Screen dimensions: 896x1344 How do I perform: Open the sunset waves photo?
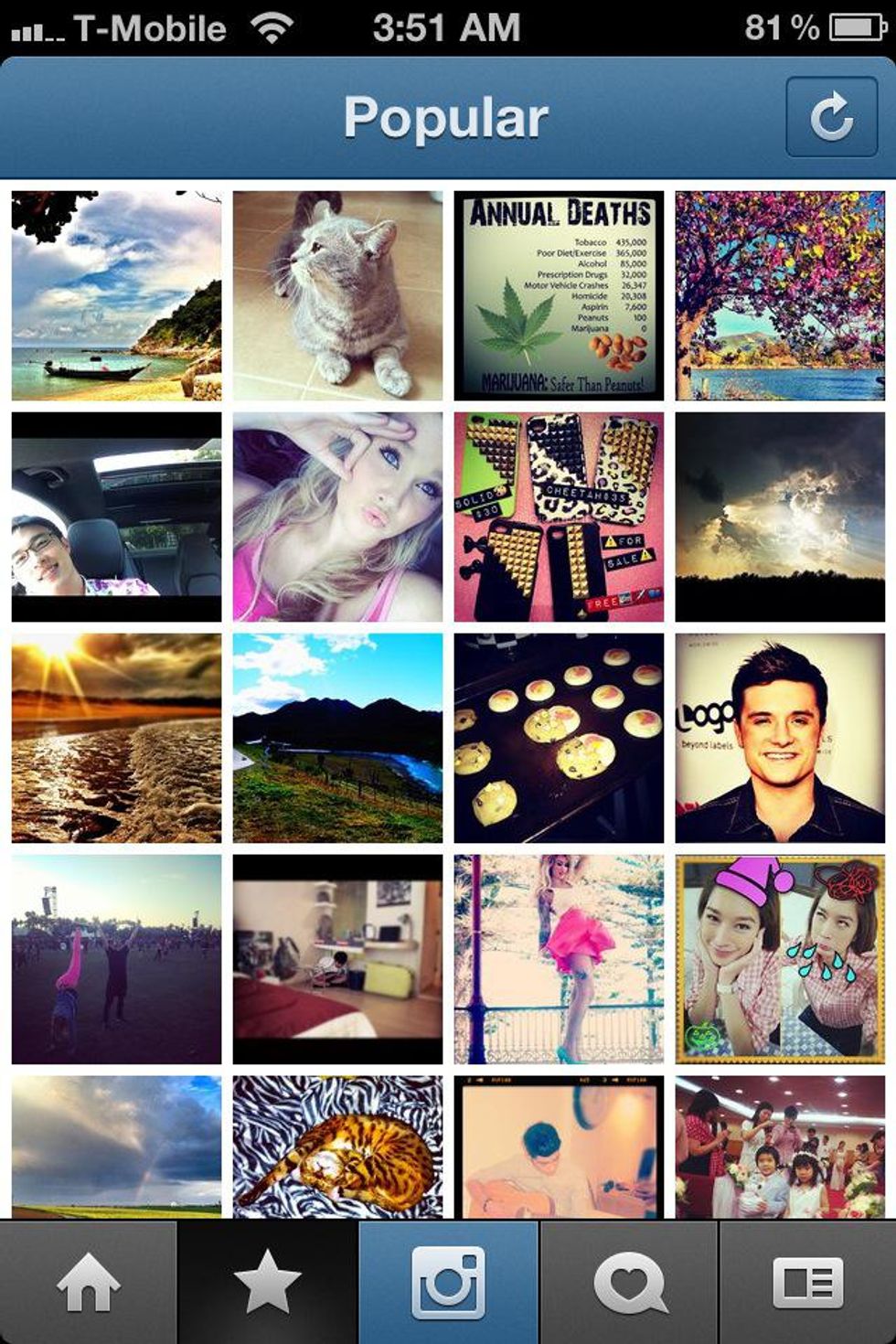click(x=116, y=738)
